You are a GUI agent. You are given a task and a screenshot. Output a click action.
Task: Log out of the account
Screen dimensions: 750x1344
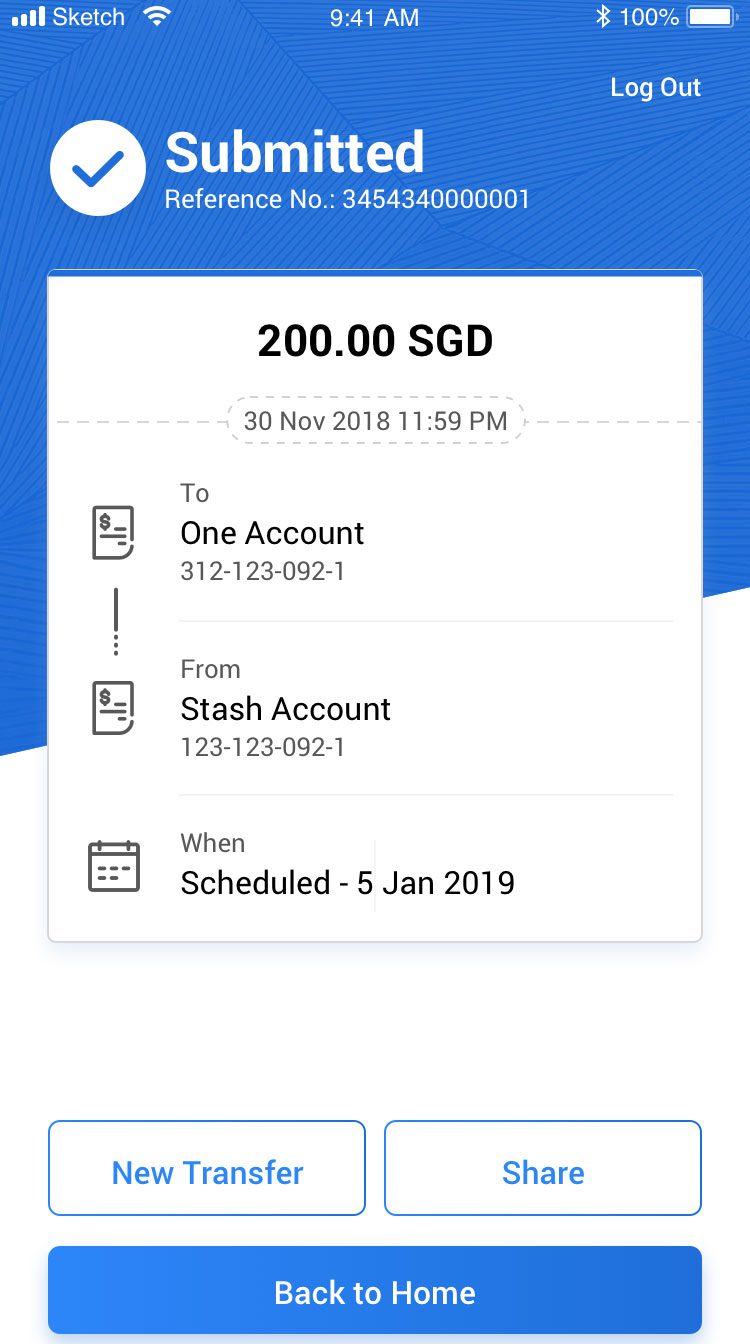coord(655,87)
